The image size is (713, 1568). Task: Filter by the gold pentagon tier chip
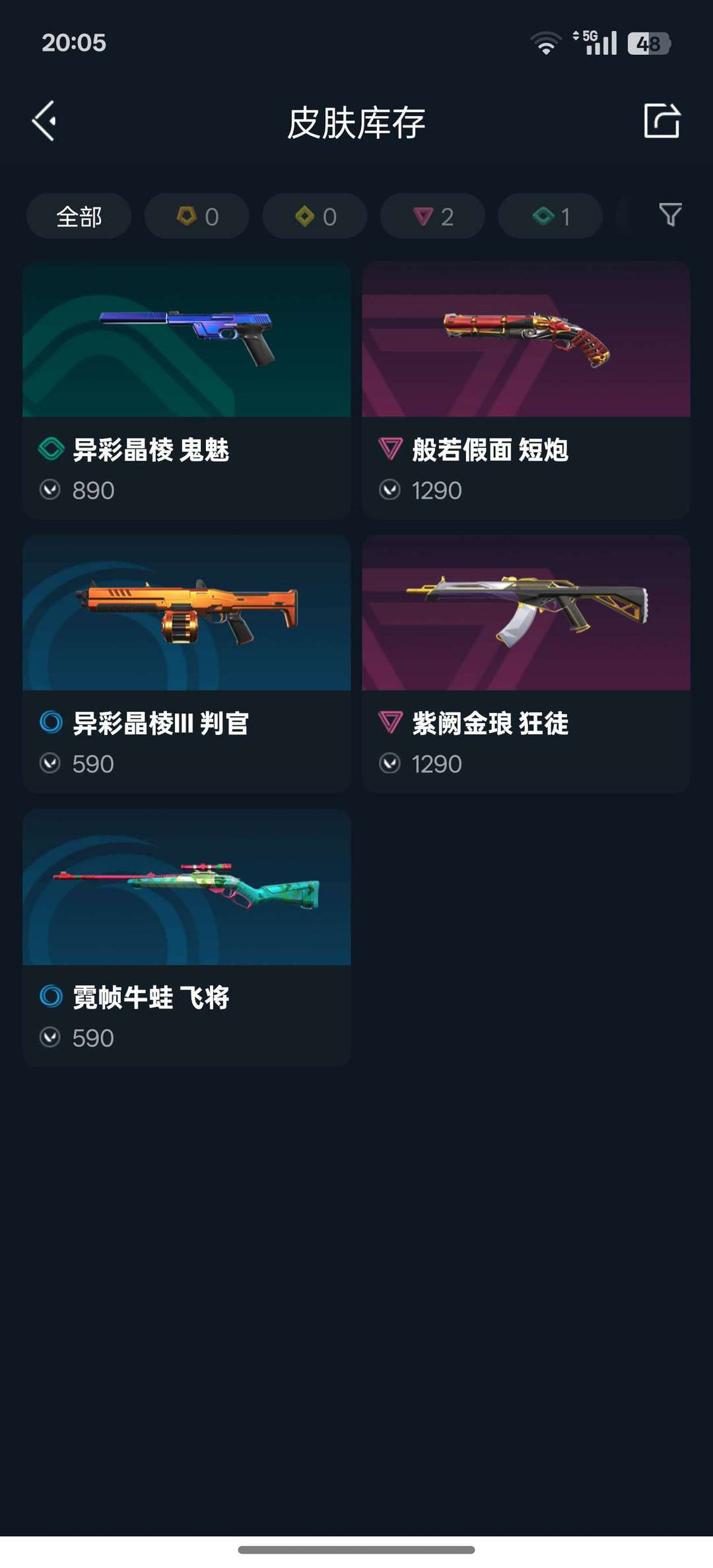(197, 216)
